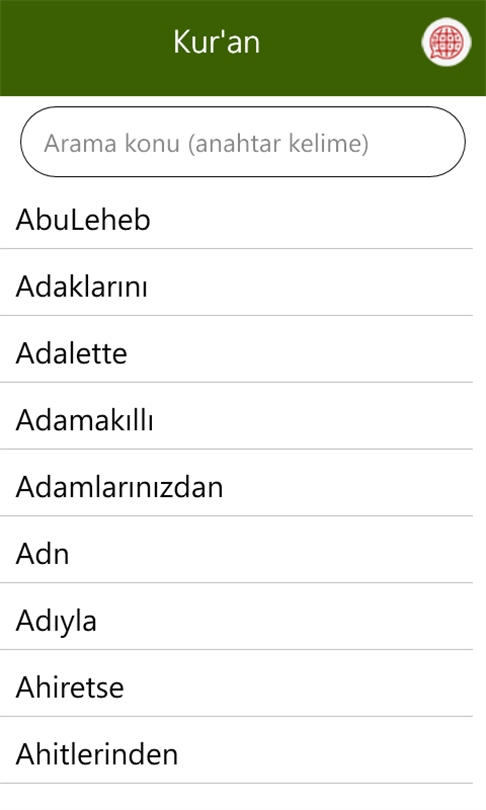Tap the Arama konu search field
Image resolution: width=486 pixels, height=810 pixels.
coord(243,142)
